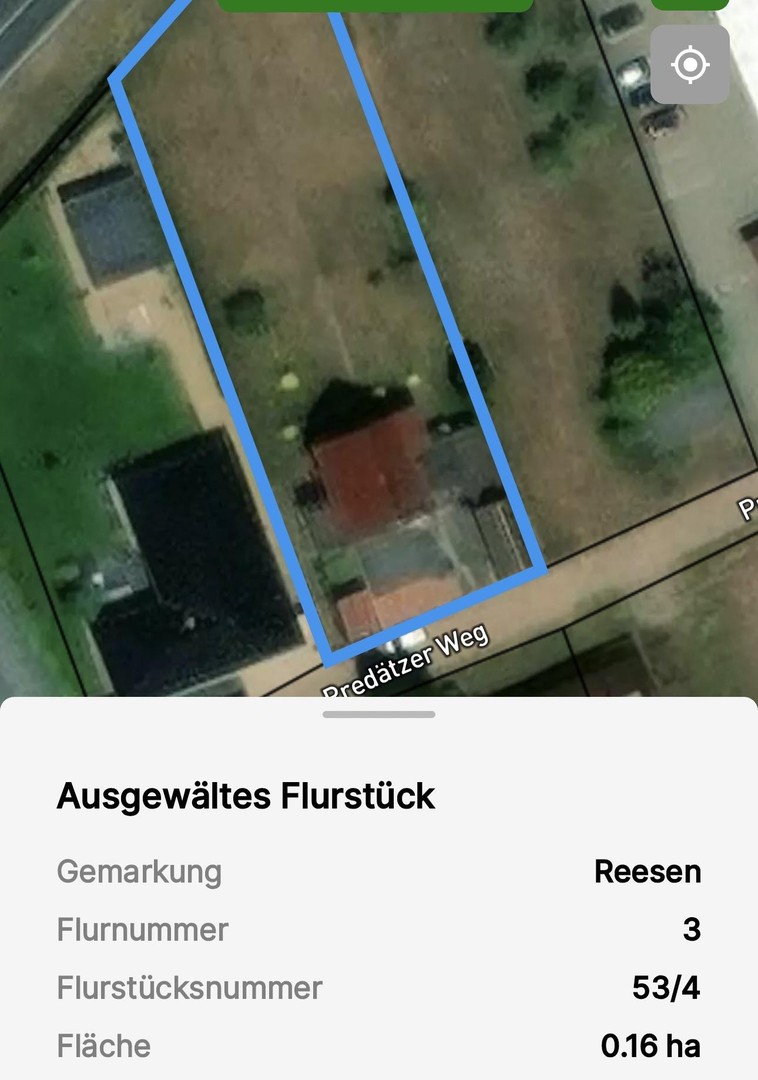This screenshot has height=1080, width=758.
Task: Tap inside the selected blue boundary near center
Action: point(330,300)
